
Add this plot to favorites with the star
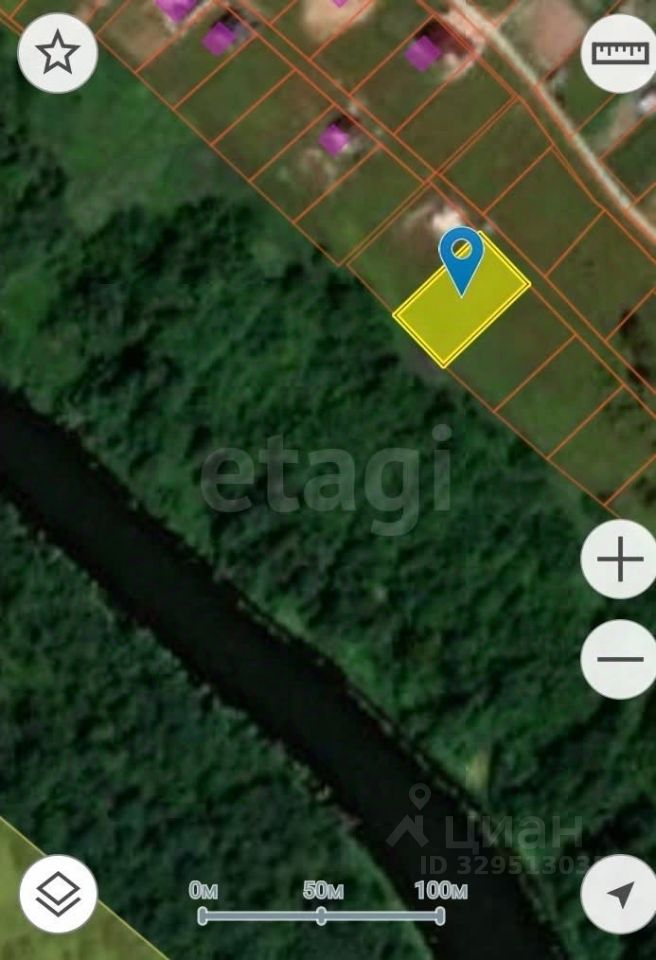(x=57, y=53)
